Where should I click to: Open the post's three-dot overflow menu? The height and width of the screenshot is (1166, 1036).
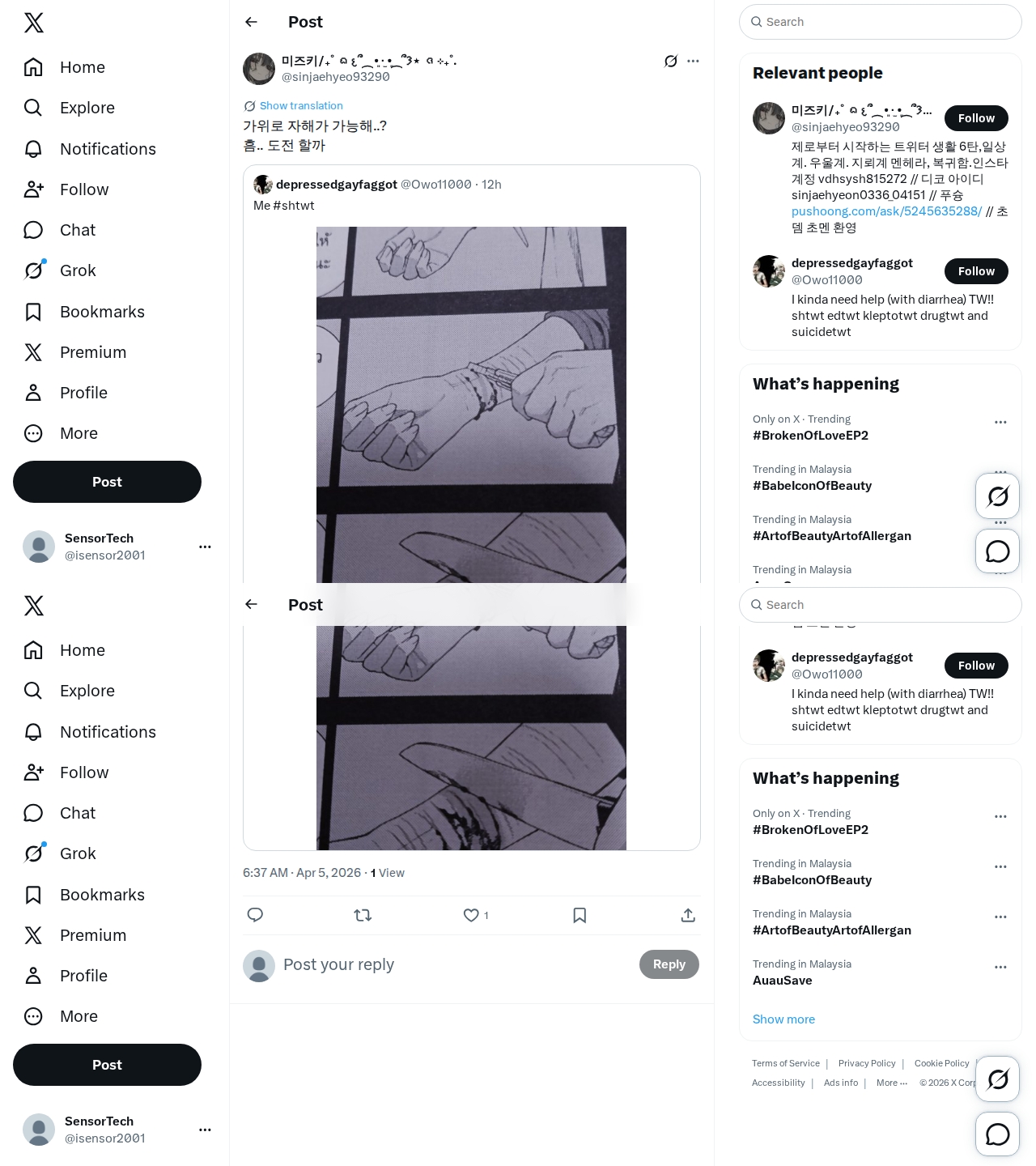tap(693, 61)
